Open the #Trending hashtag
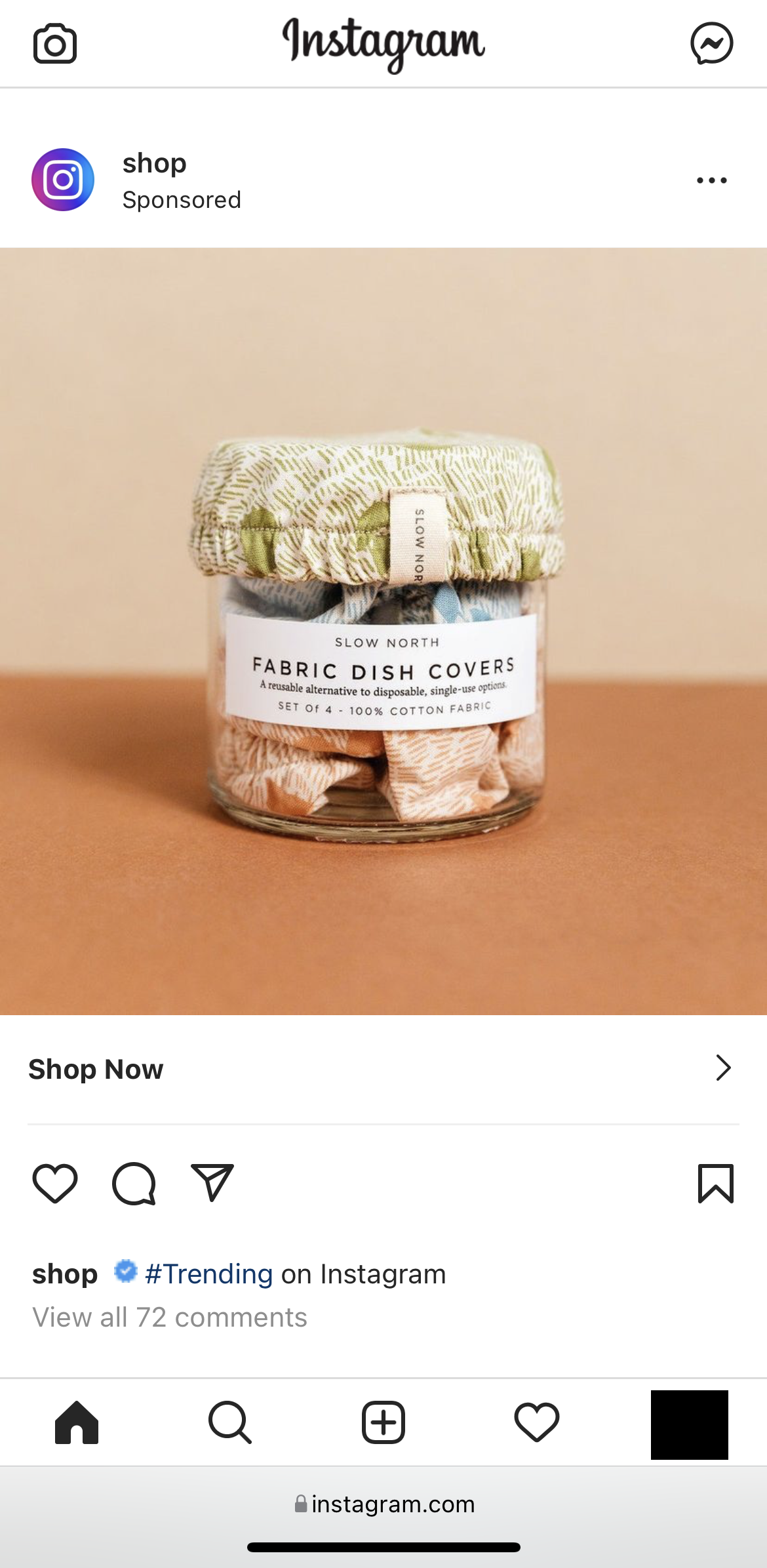 208,1274
